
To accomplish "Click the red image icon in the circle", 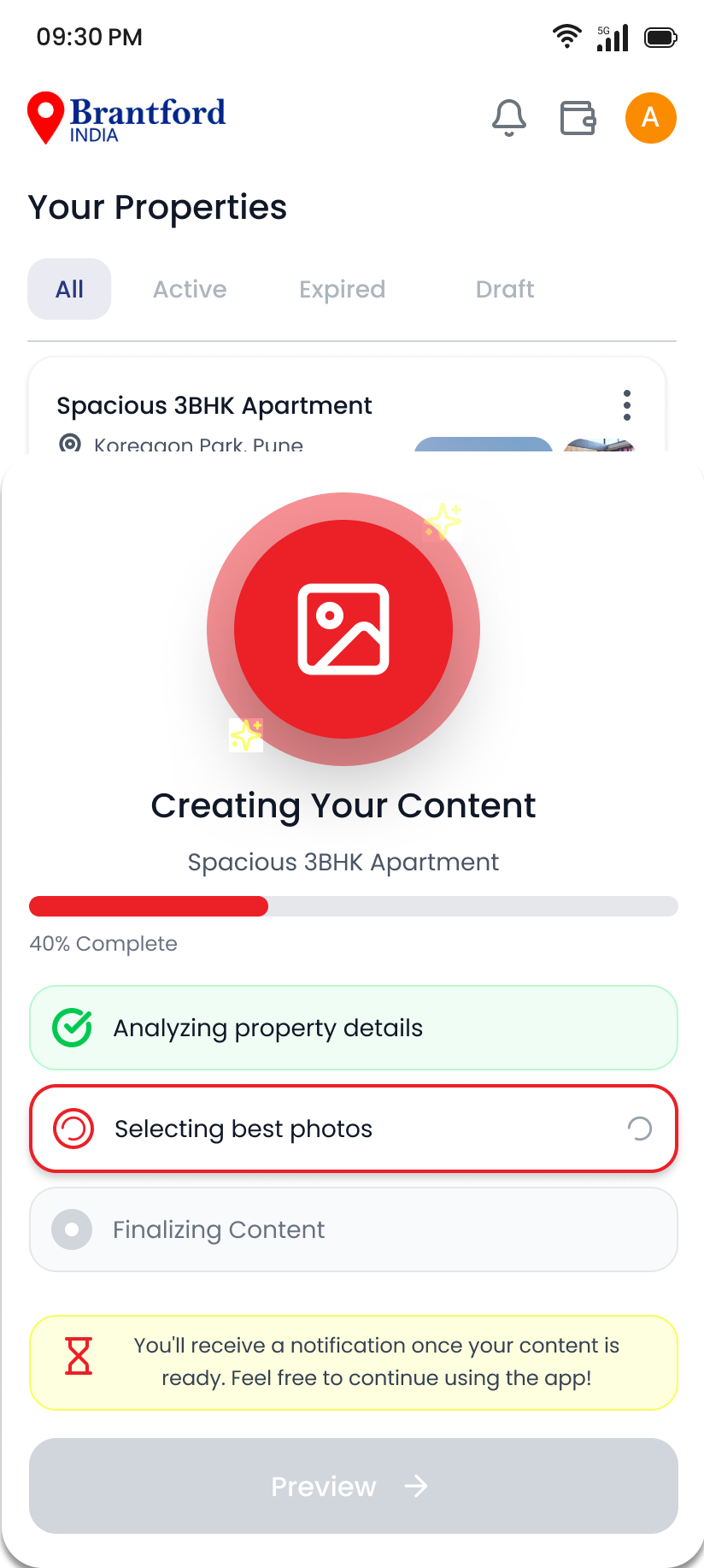I will click(x=343, y=628).
